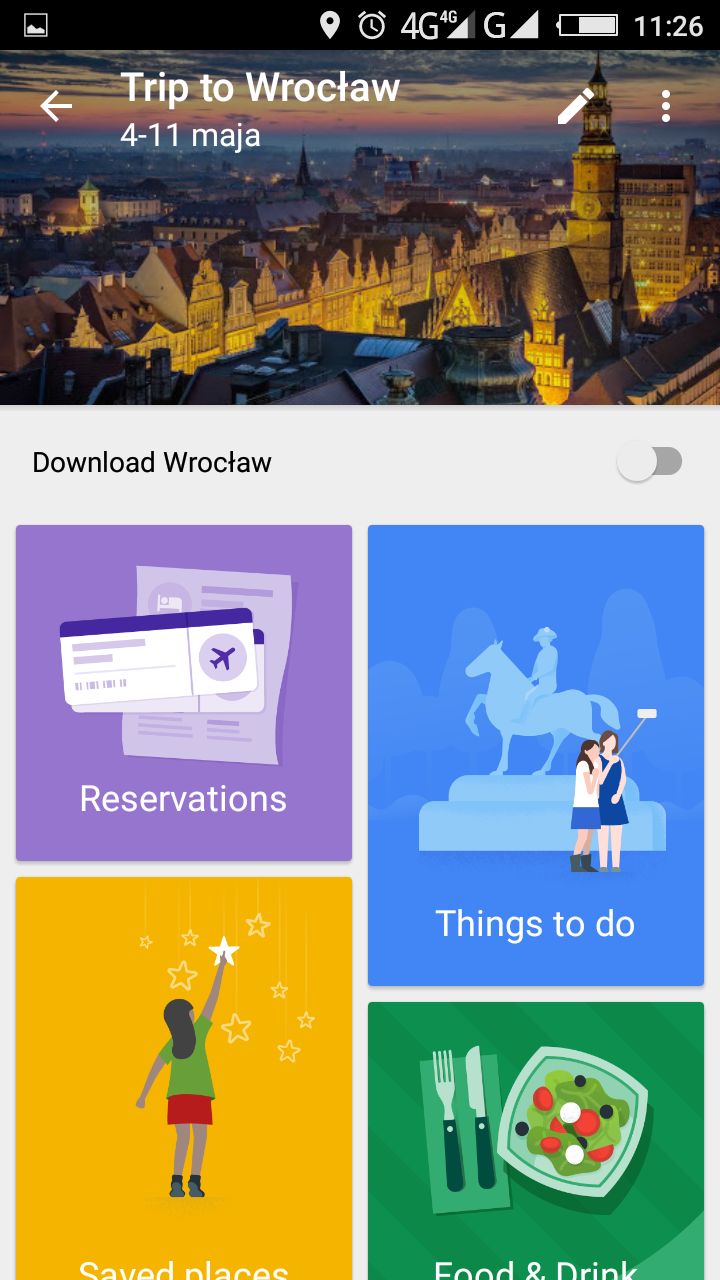Open the Things to do card
The height and width of the screenshot is (1280, 720).
coord(536,755)
